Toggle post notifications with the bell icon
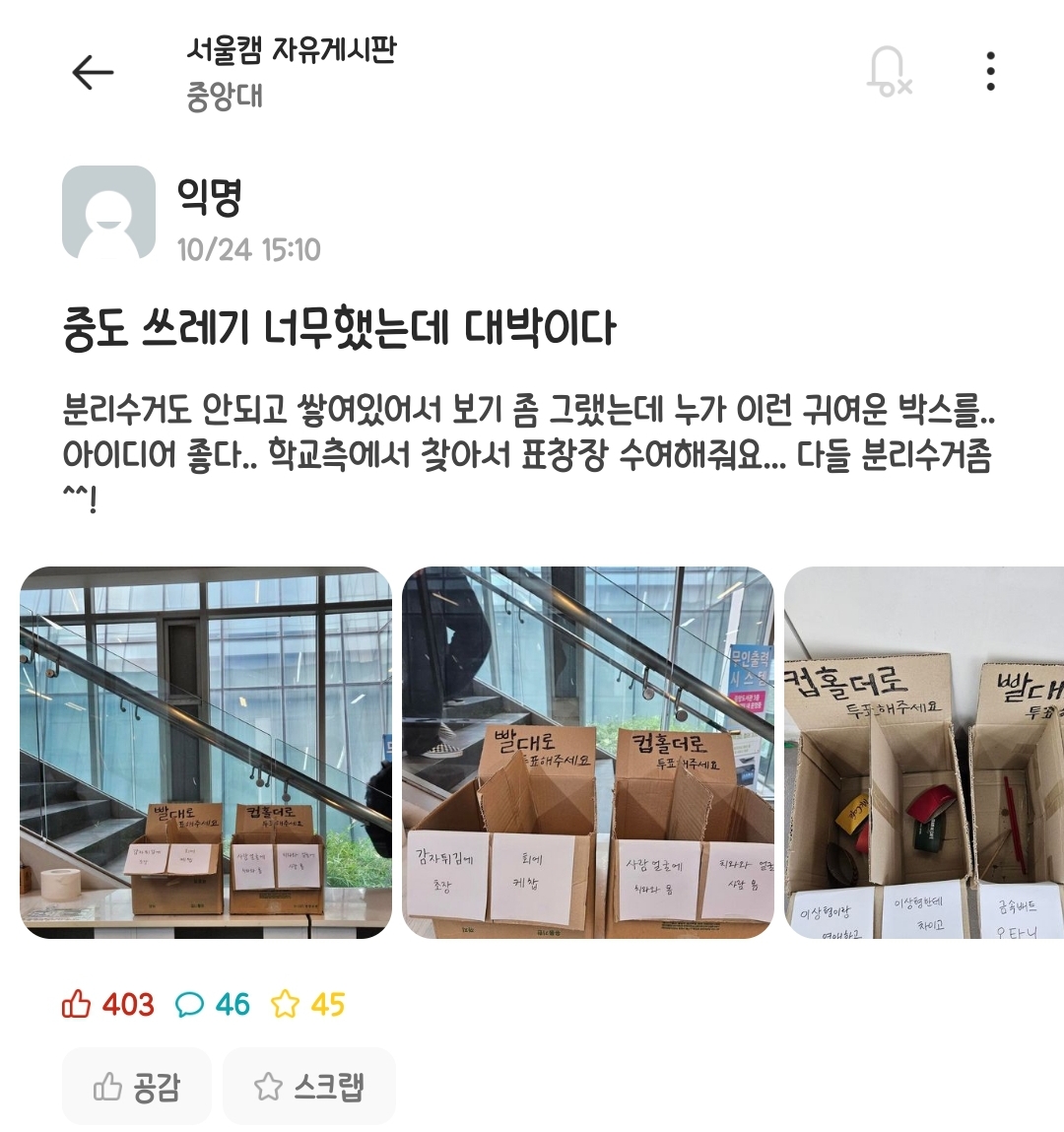This screenshot has width=1064, height=1132. coord(888,72)
